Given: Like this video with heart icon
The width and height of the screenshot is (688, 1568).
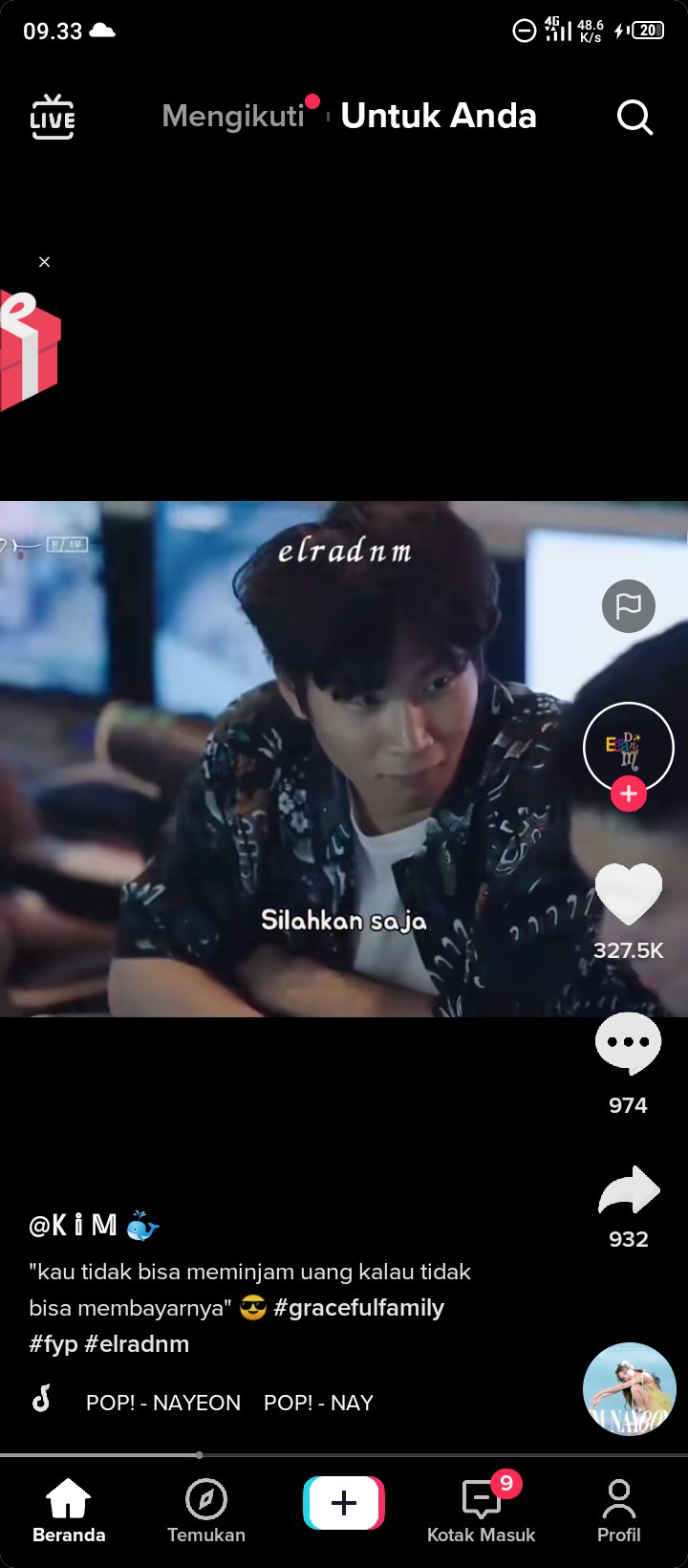Looking at the screenshot, I should click(x=628, y=895).
